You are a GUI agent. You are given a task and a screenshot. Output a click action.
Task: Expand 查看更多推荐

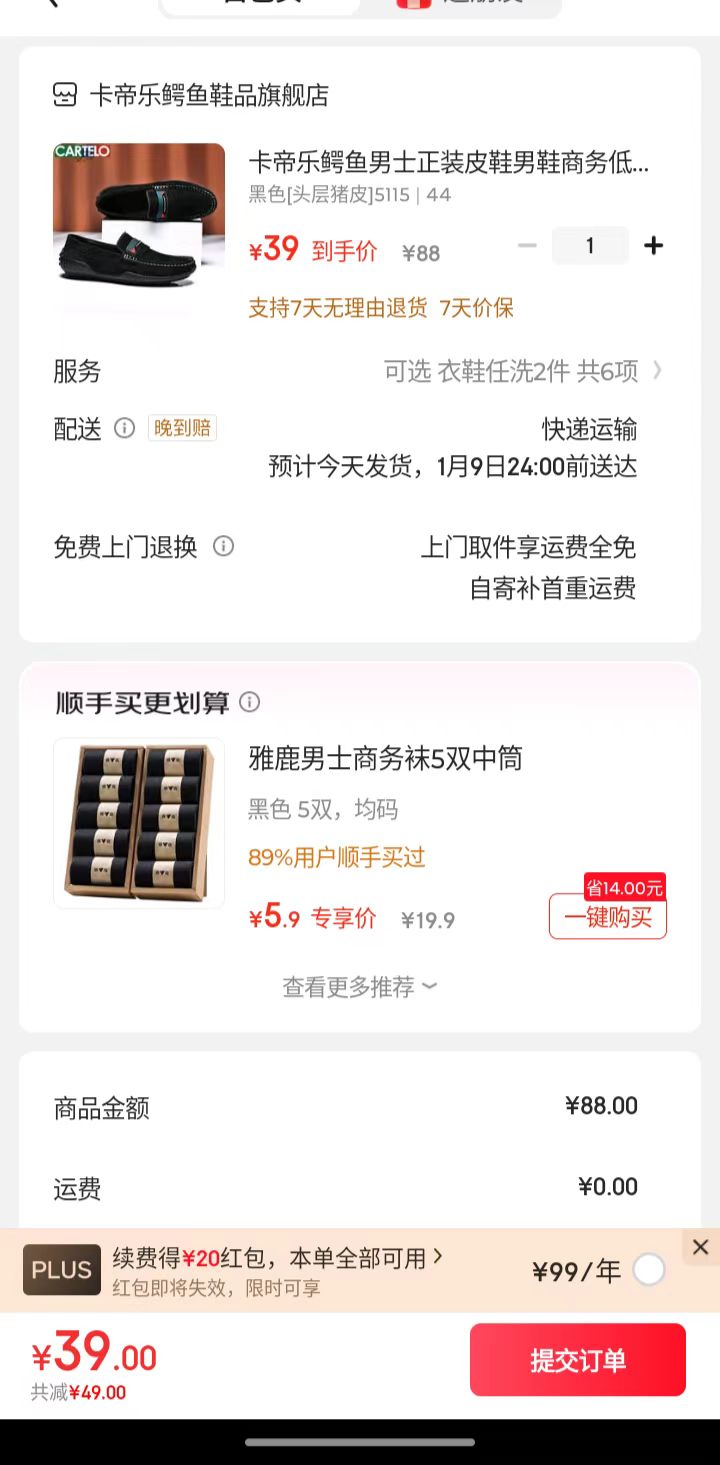(x=360, y=987)
